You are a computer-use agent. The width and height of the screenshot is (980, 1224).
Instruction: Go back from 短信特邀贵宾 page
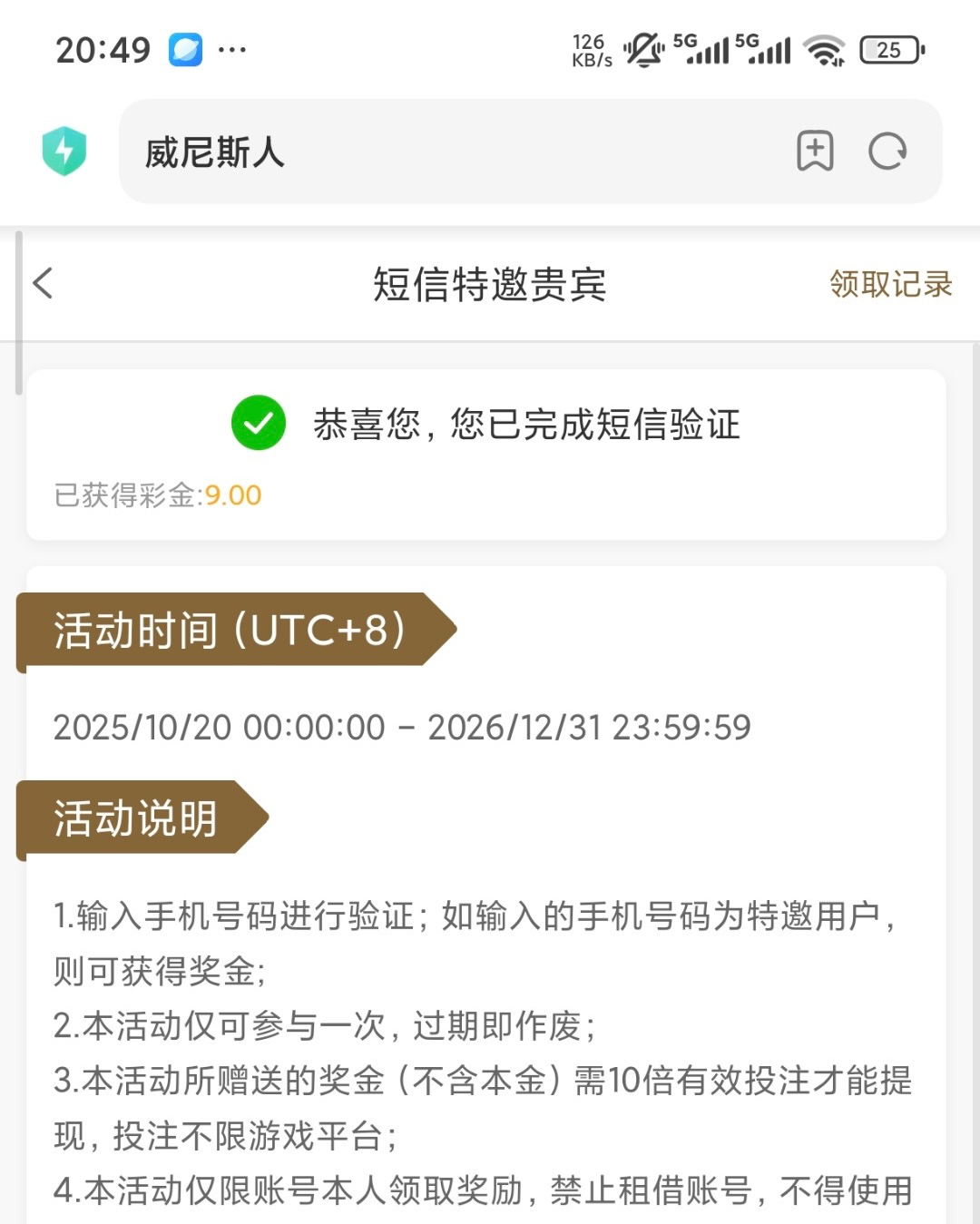point(43,283)
